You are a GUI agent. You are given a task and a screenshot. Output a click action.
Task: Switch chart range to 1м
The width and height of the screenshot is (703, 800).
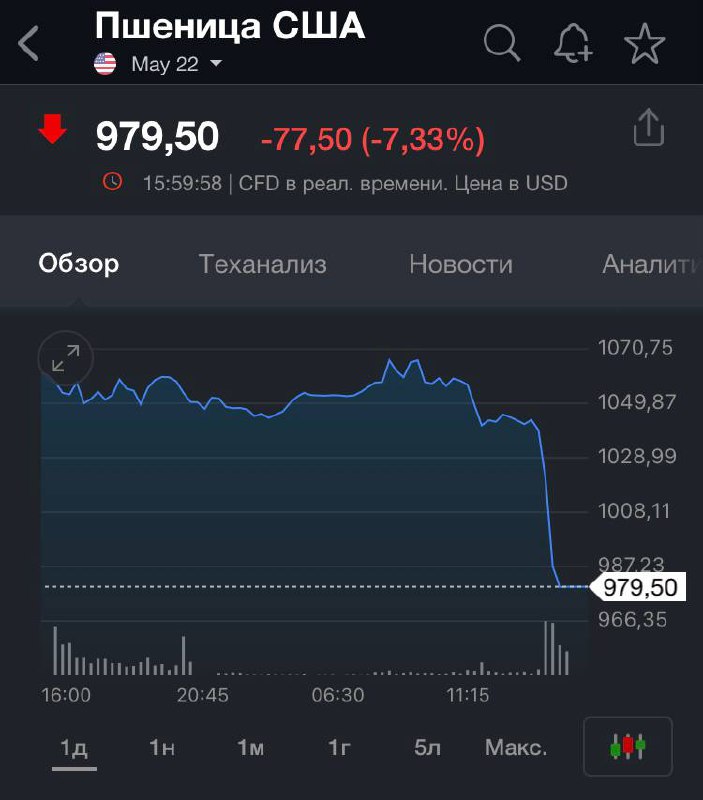(x=250, y=747)
